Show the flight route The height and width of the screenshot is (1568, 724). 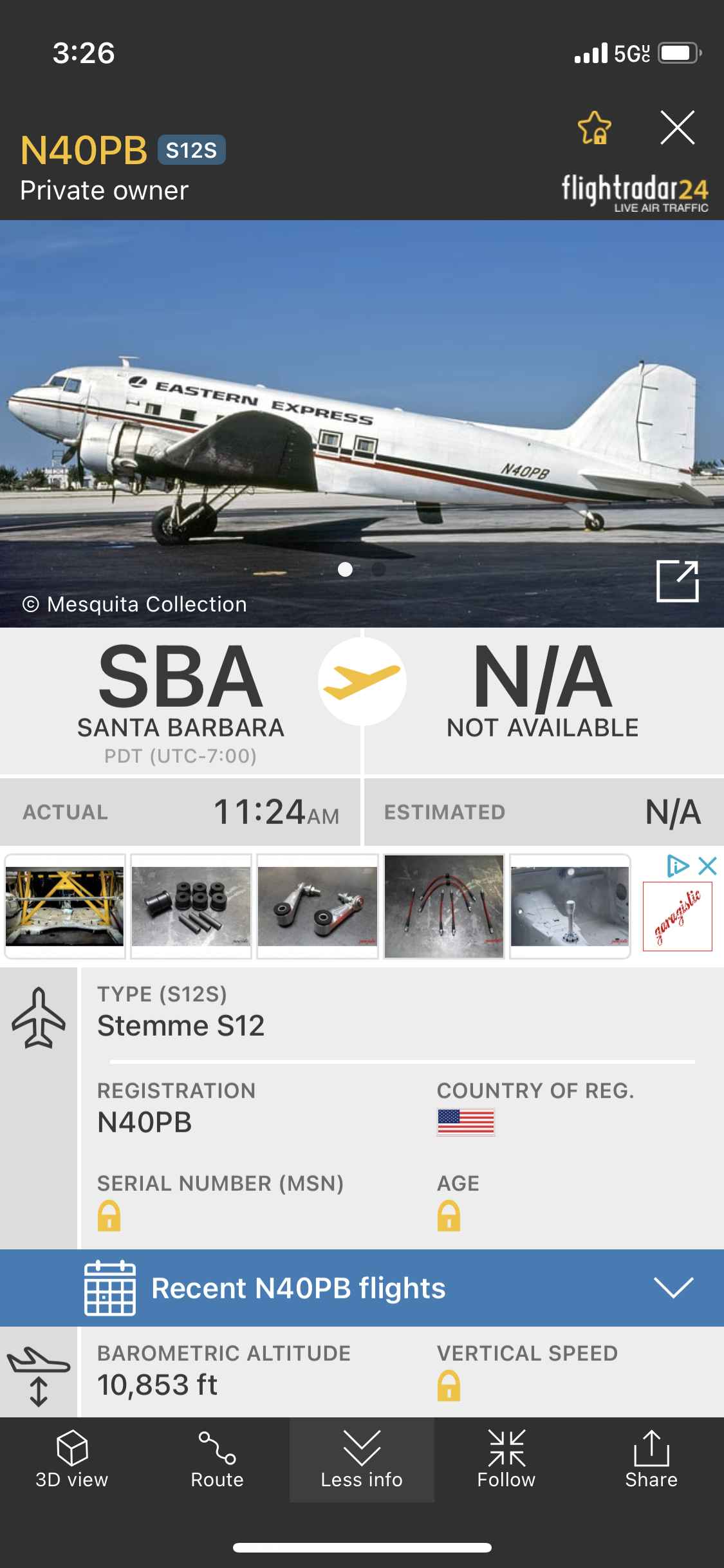tap(217, 1460)
